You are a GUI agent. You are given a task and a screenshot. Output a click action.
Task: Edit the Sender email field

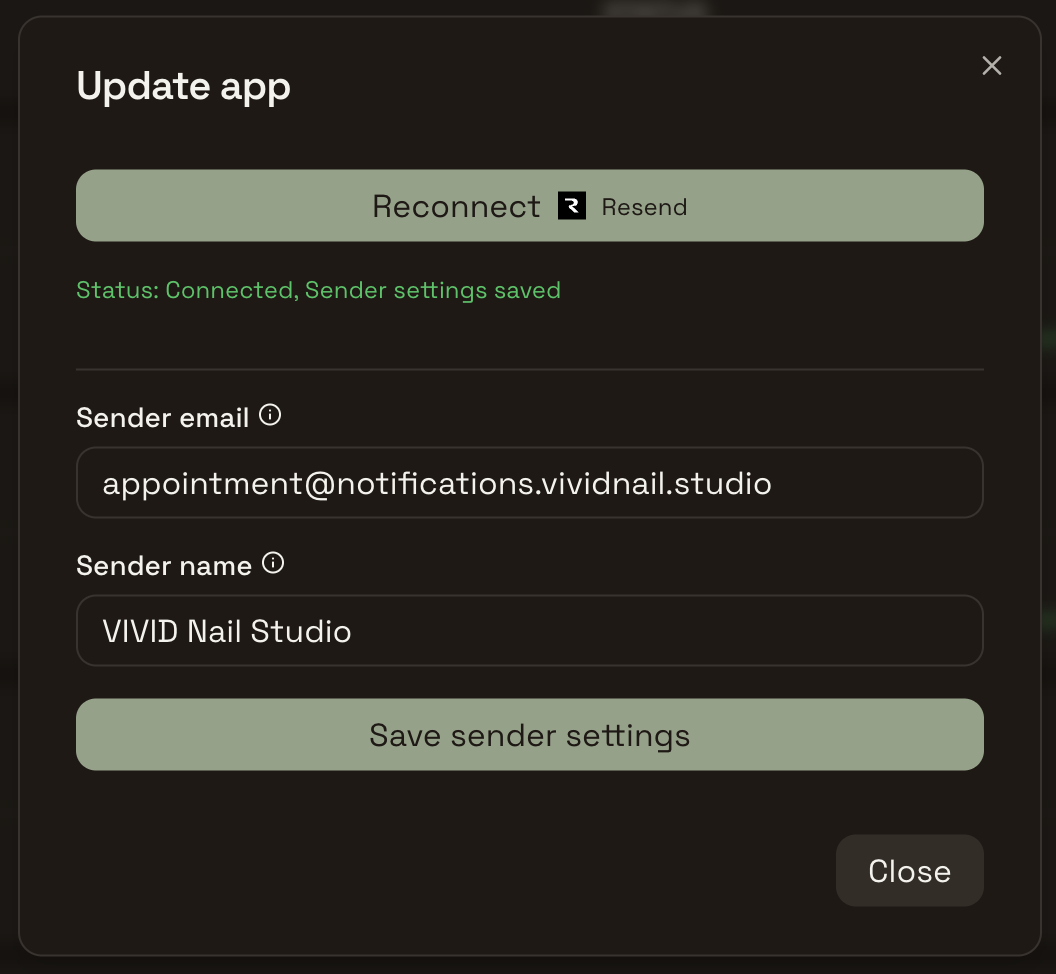click(x=529, y=483)
